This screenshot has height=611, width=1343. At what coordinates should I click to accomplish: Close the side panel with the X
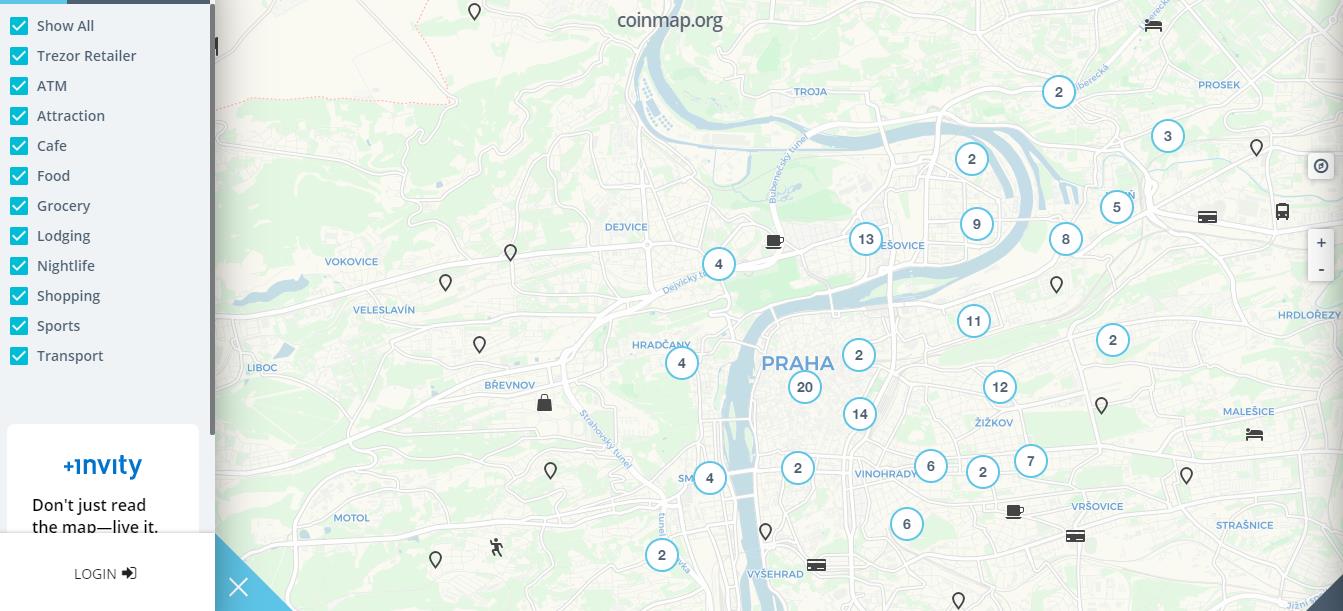tap(238, 587)
